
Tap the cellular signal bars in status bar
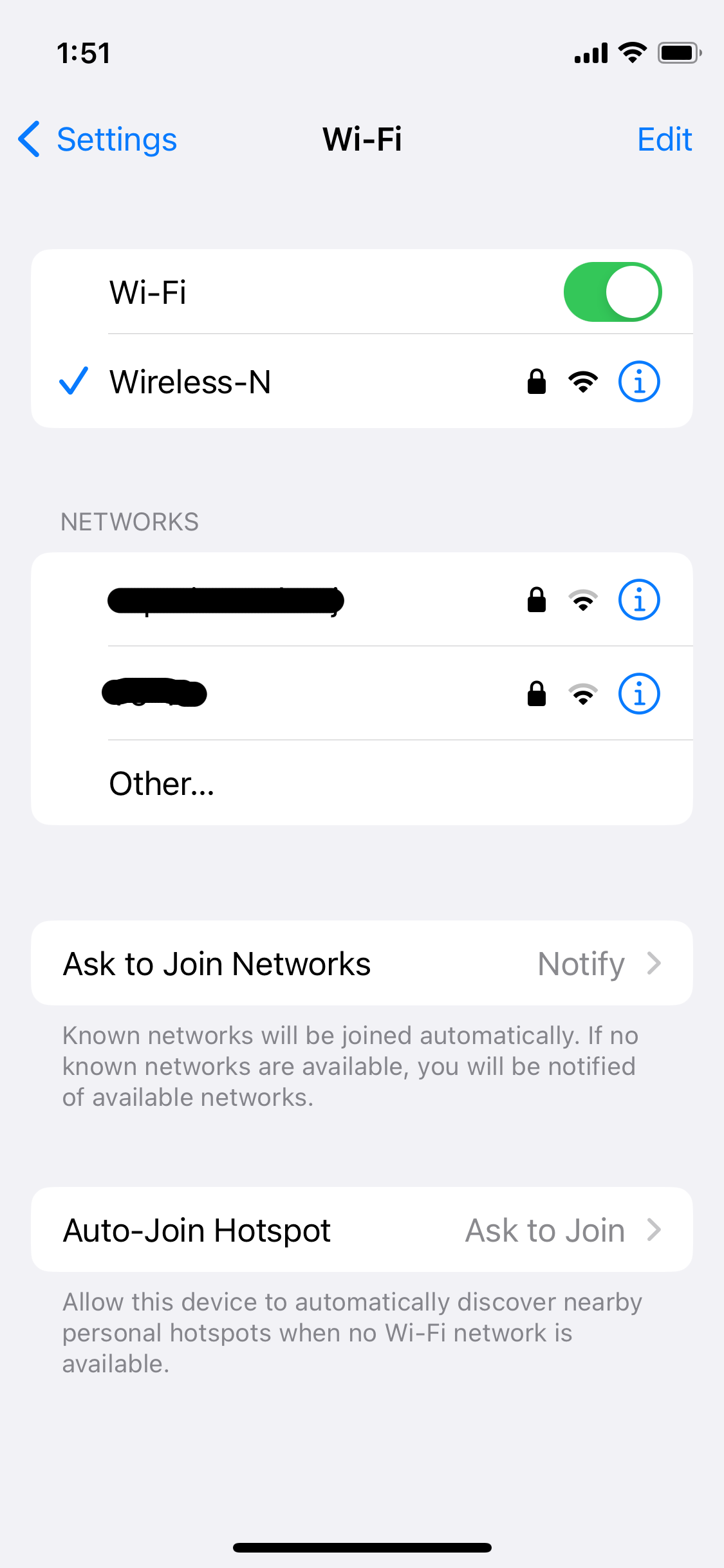click(x=589, y=53)
